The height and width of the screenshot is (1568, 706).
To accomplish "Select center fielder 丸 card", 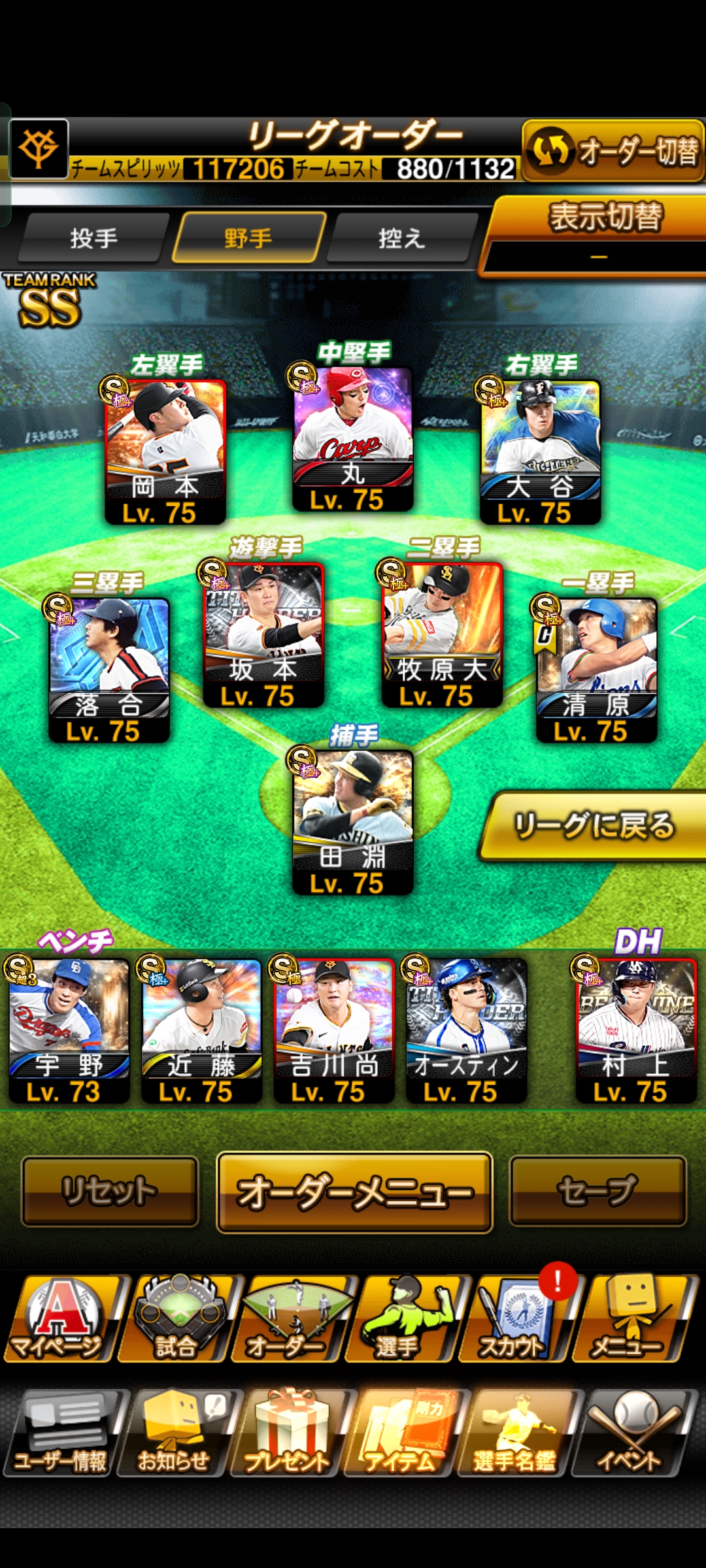I will (352, 438).
